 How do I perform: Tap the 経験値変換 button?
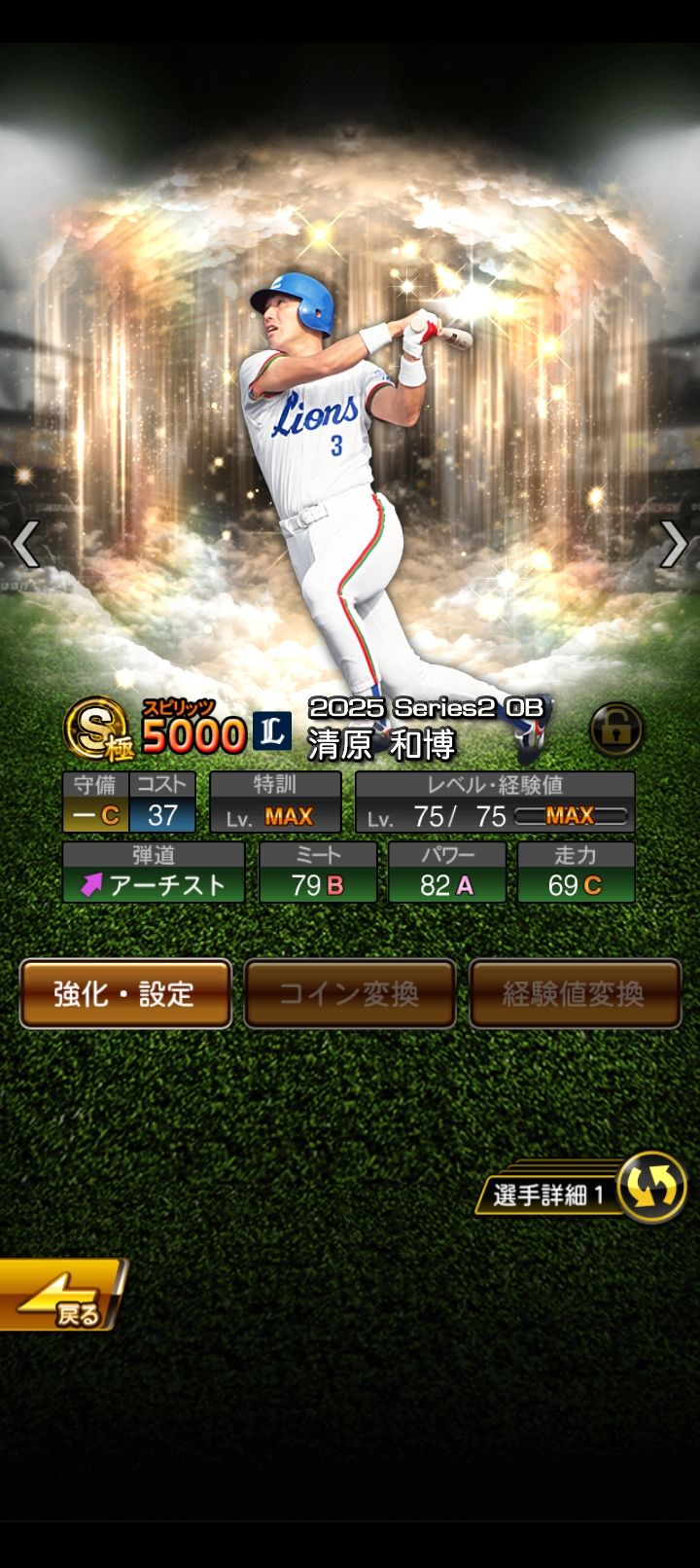574,993
